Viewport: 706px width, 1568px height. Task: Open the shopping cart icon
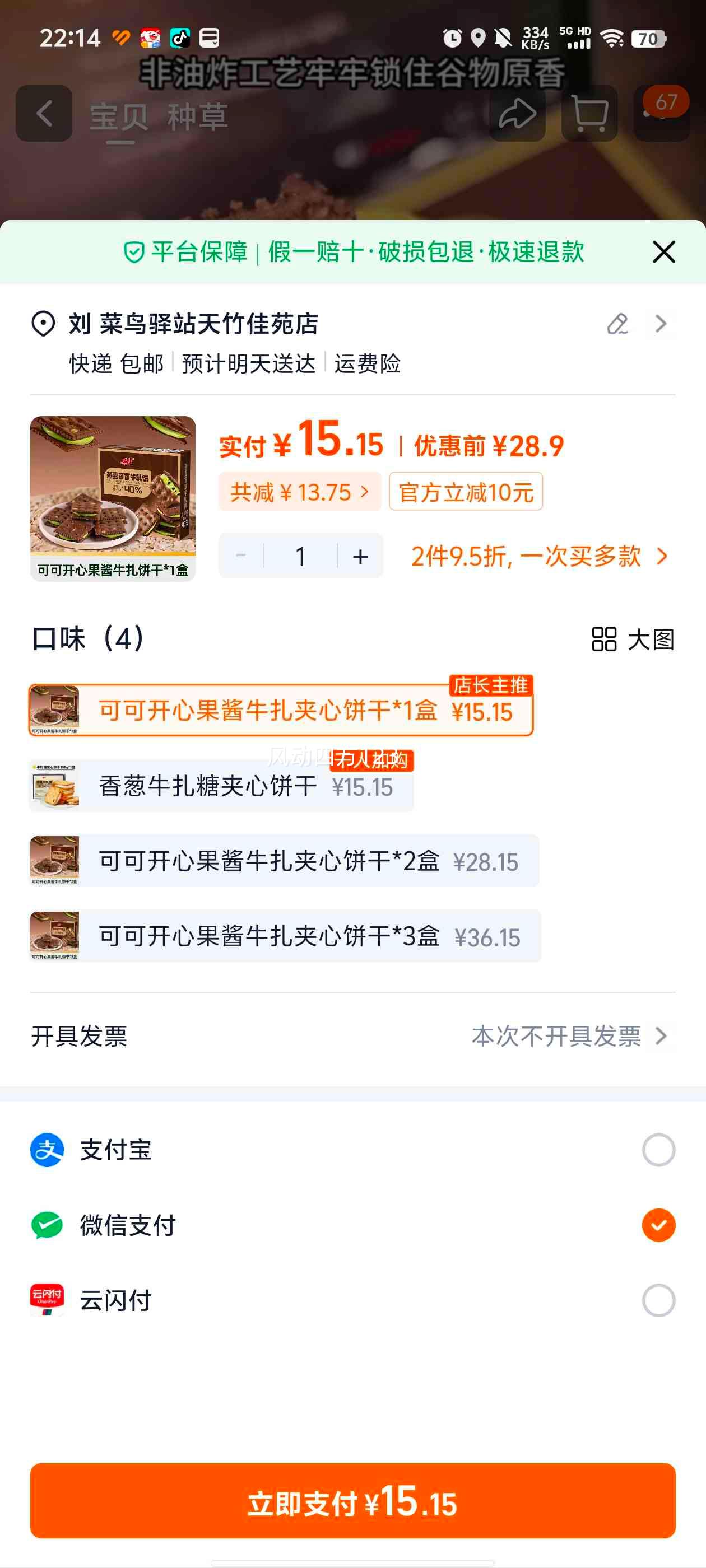pos(588,114)
